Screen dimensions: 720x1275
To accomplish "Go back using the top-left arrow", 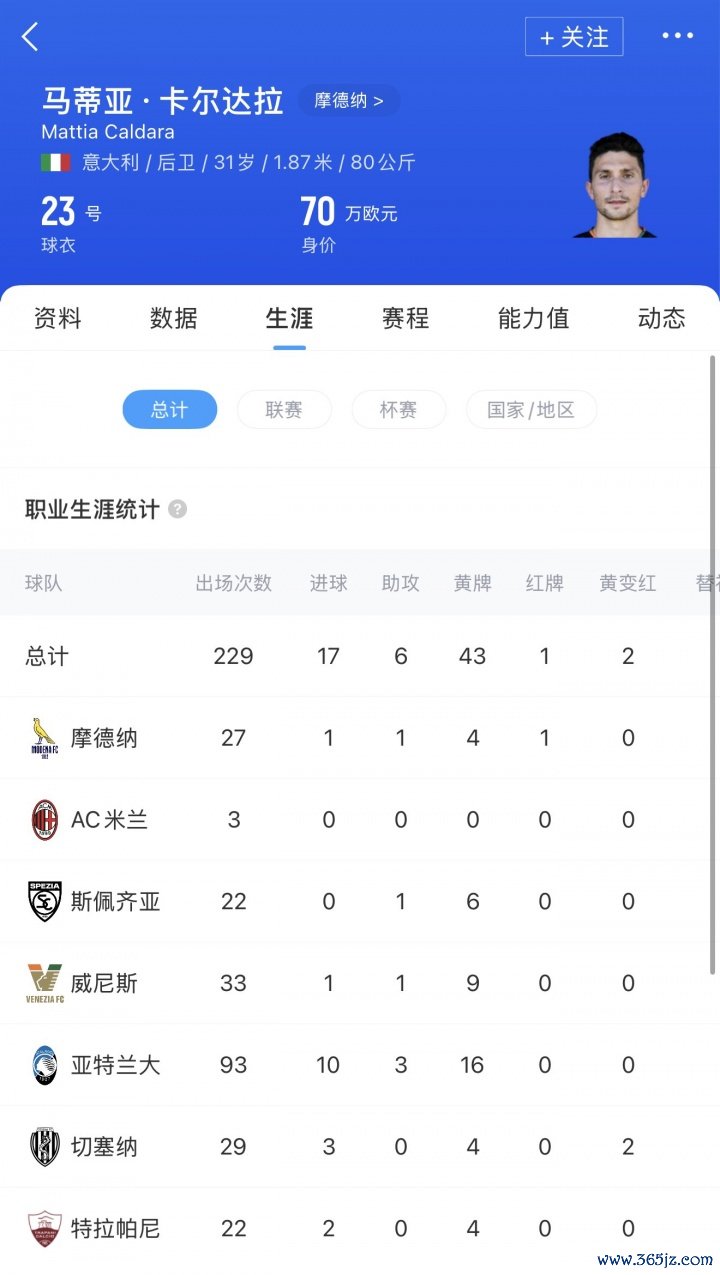I will 30,38.
